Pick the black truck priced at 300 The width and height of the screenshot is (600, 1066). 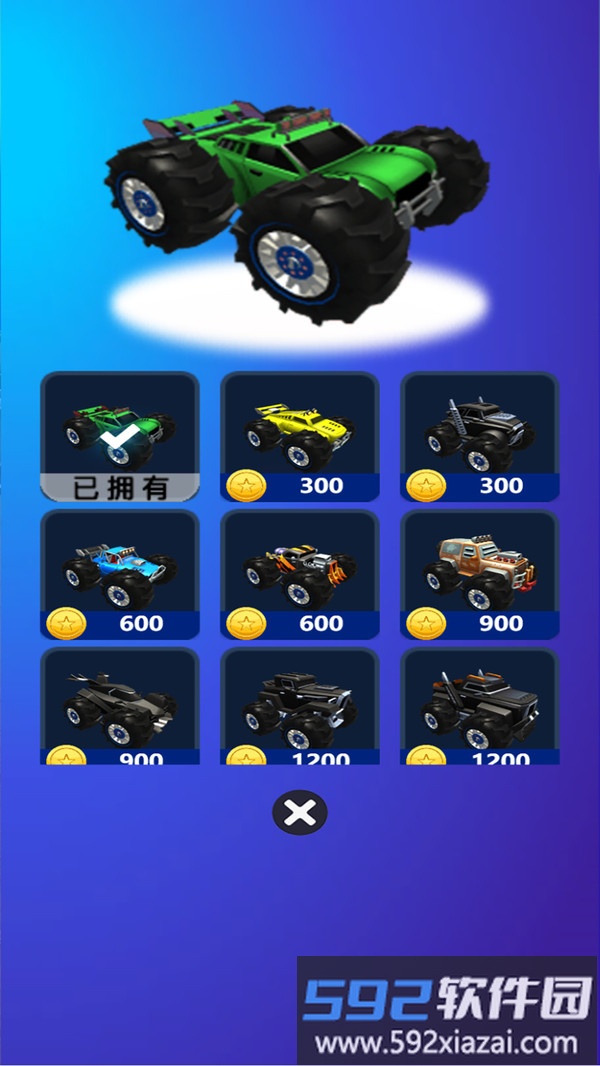point(479,437)
